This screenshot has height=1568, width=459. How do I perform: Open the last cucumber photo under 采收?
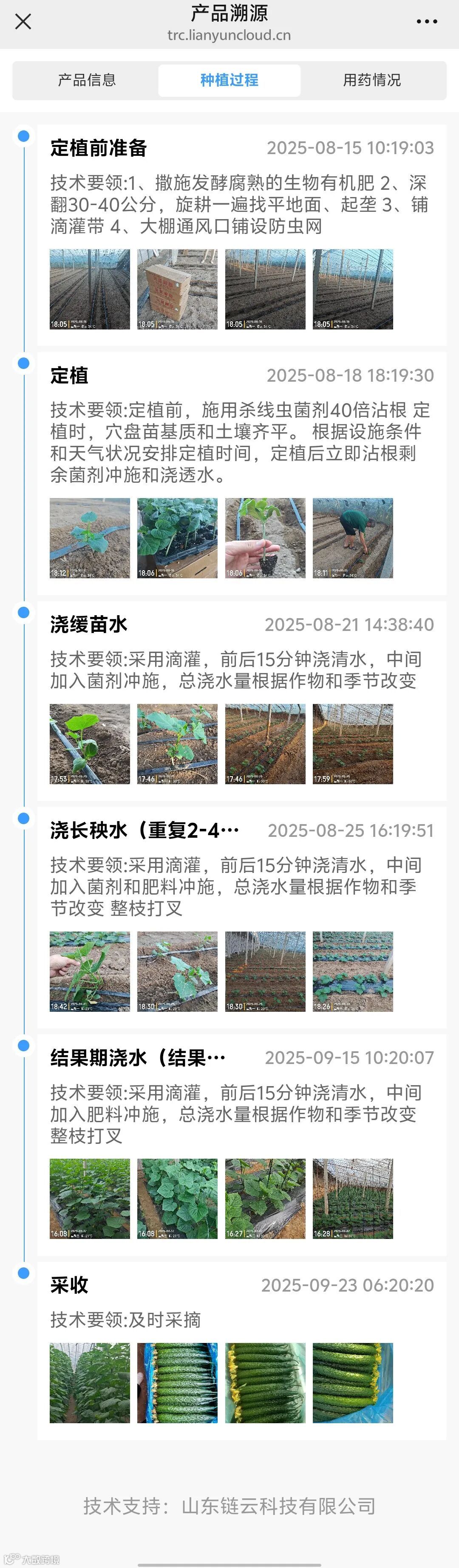pos(353,1383)
